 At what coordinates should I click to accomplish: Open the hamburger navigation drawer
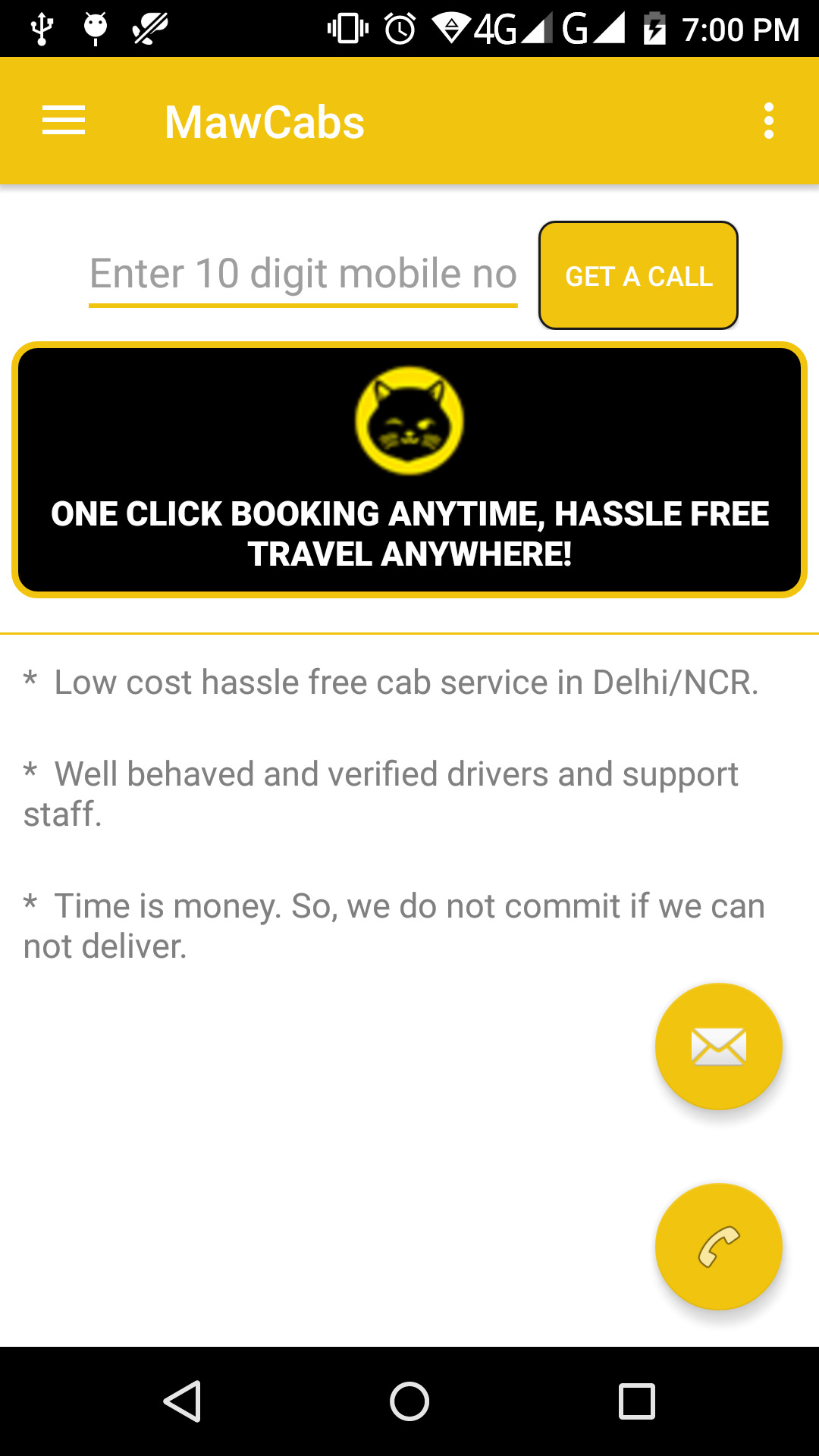pyautogui.click(x=64, y=121)
